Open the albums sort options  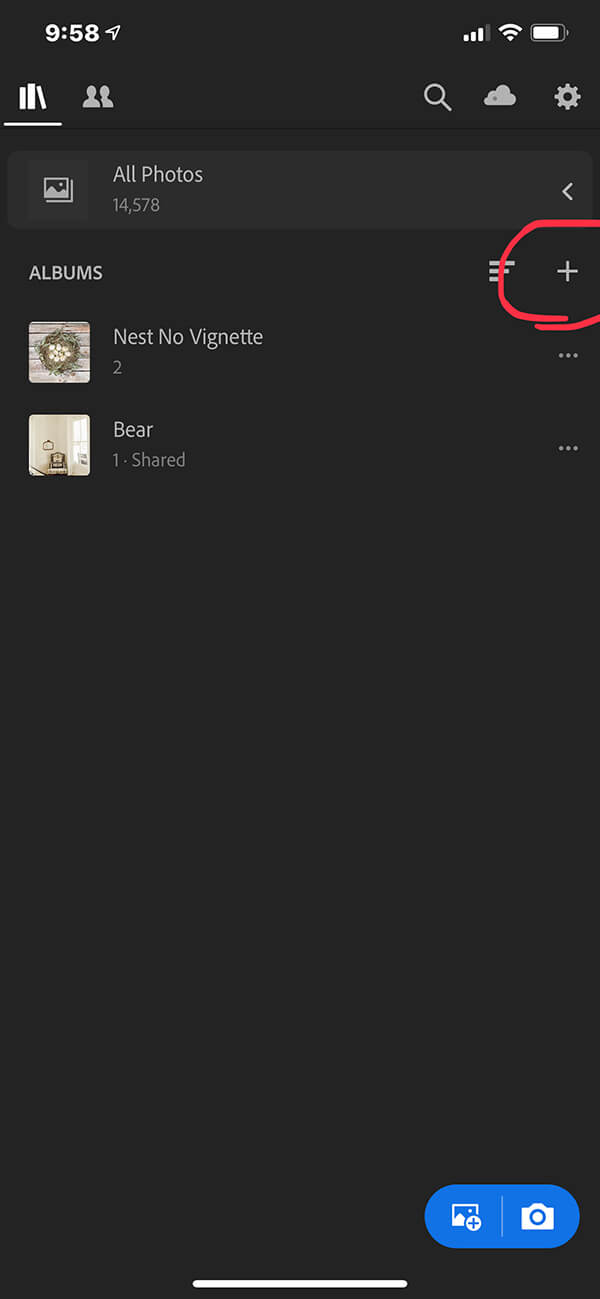tap(501, 271)
